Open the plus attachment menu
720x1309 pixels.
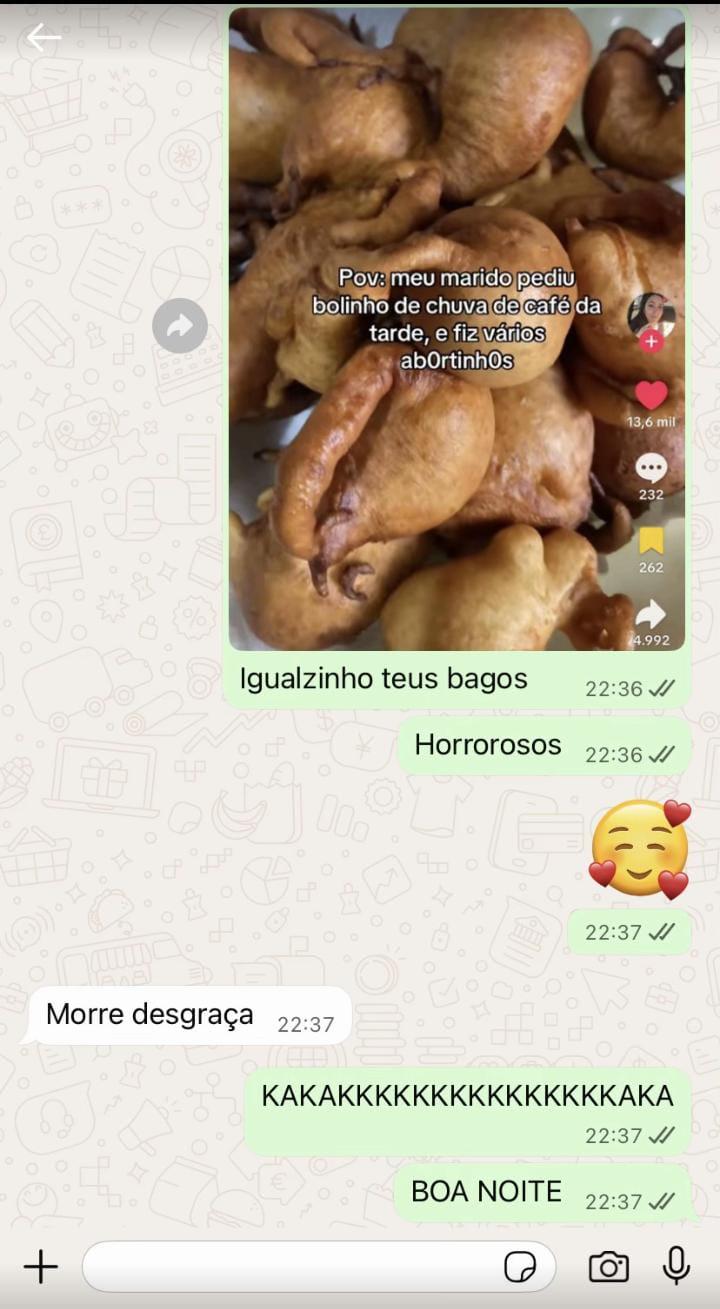coord(41,1267)
